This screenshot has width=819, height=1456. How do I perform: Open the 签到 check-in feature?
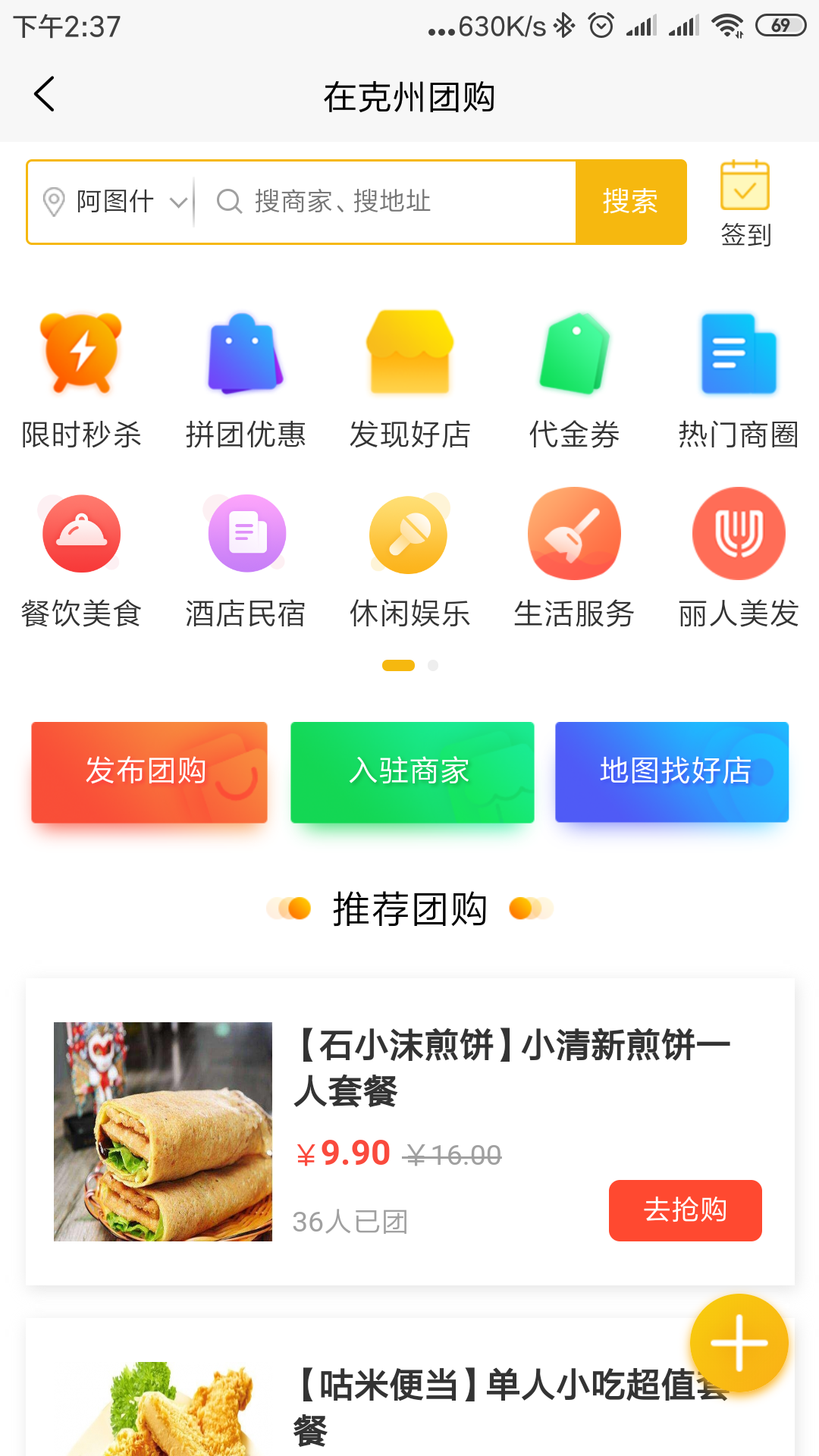click(x=745, y=199)
